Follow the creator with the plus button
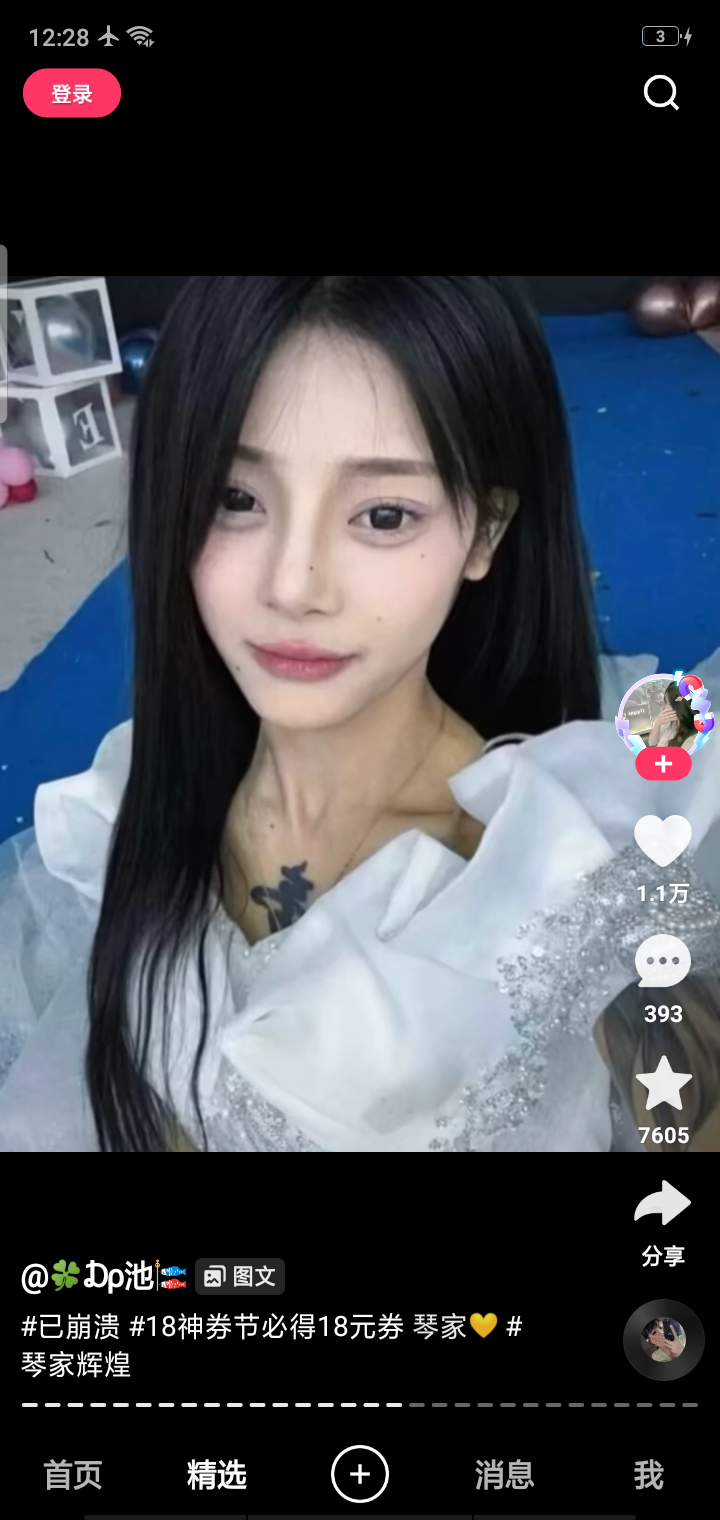The height and width of the screenshot is (1520, 720). [x=663, y=765]
